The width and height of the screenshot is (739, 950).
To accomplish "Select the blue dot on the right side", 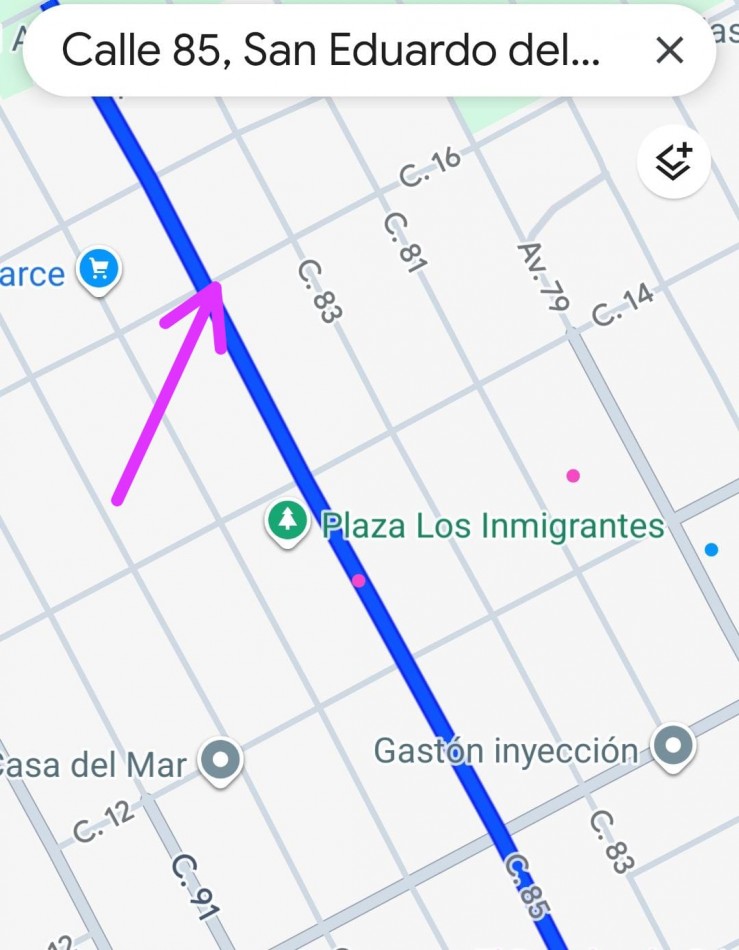I will click(713, 549).
